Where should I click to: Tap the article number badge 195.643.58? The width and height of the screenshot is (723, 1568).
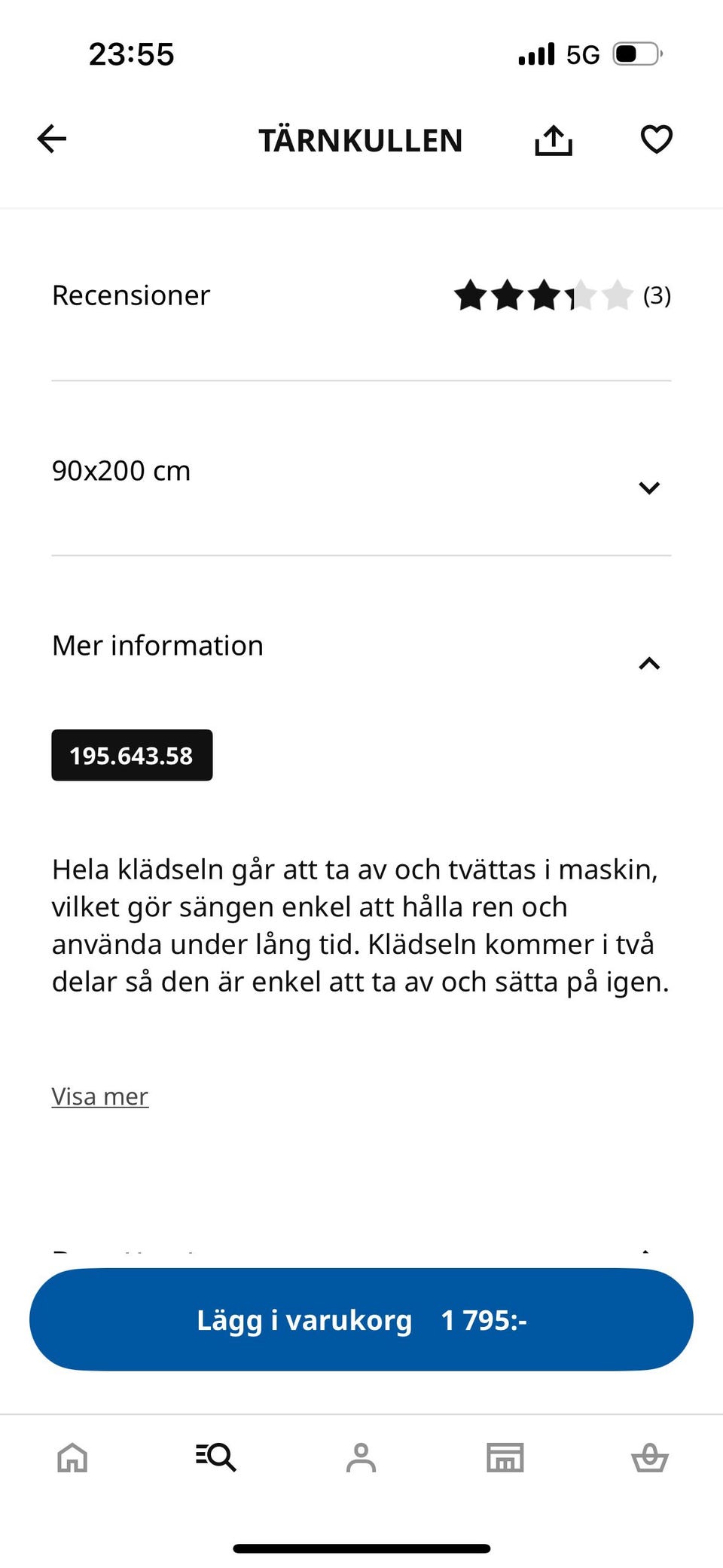click(x=132, y=755)
